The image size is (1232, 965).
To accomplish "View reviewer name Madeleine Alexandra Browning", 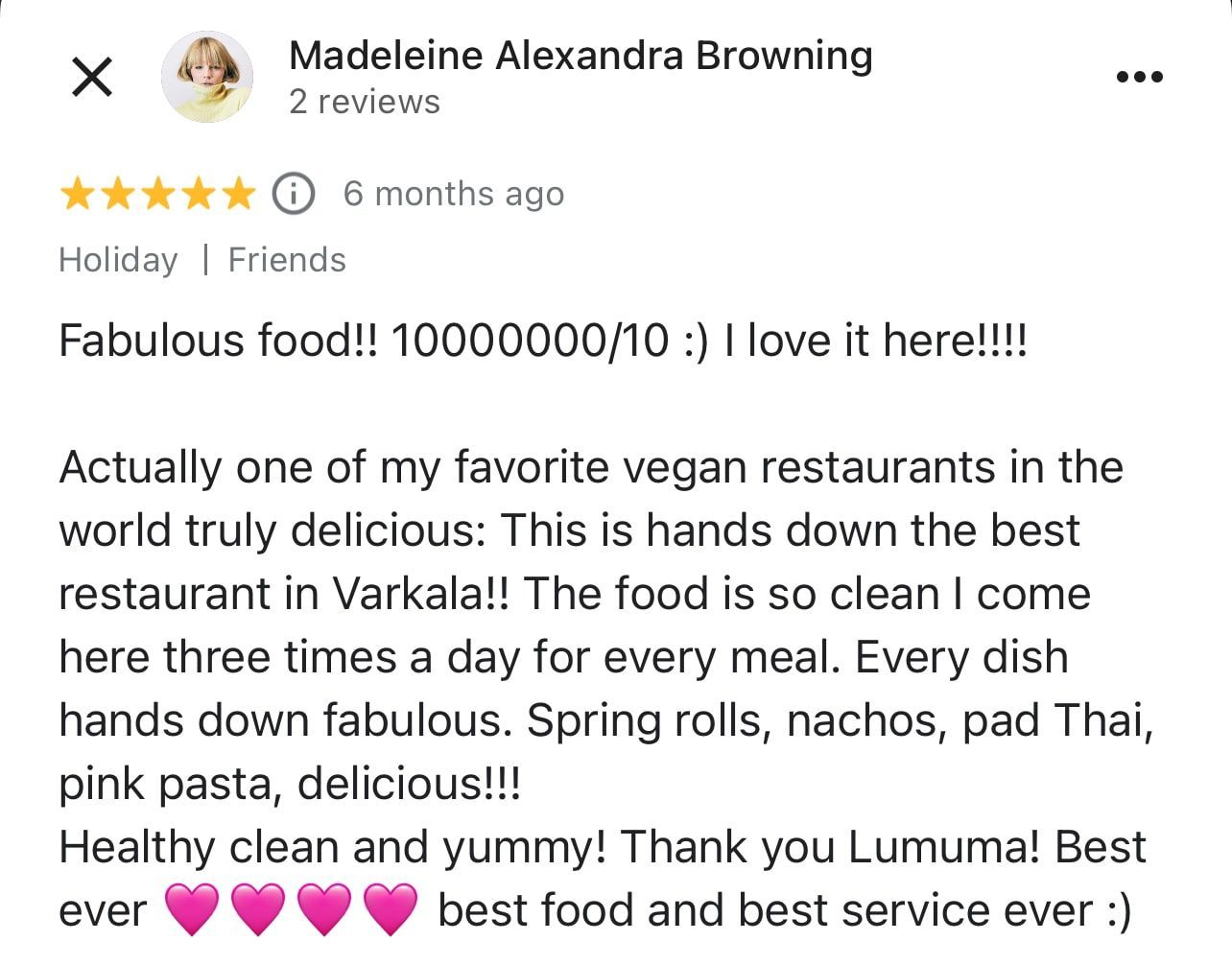I will point(580,56).
